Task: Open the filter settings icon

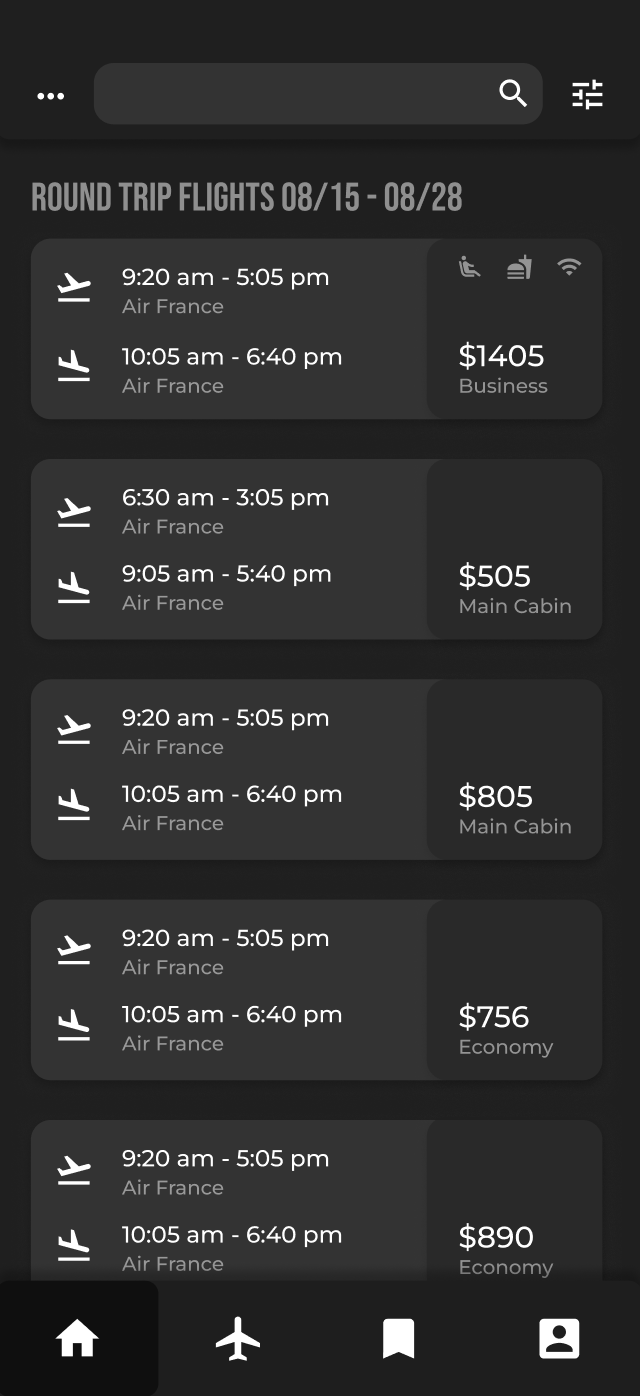Action: pyautogui.click(x=587, y=94)
